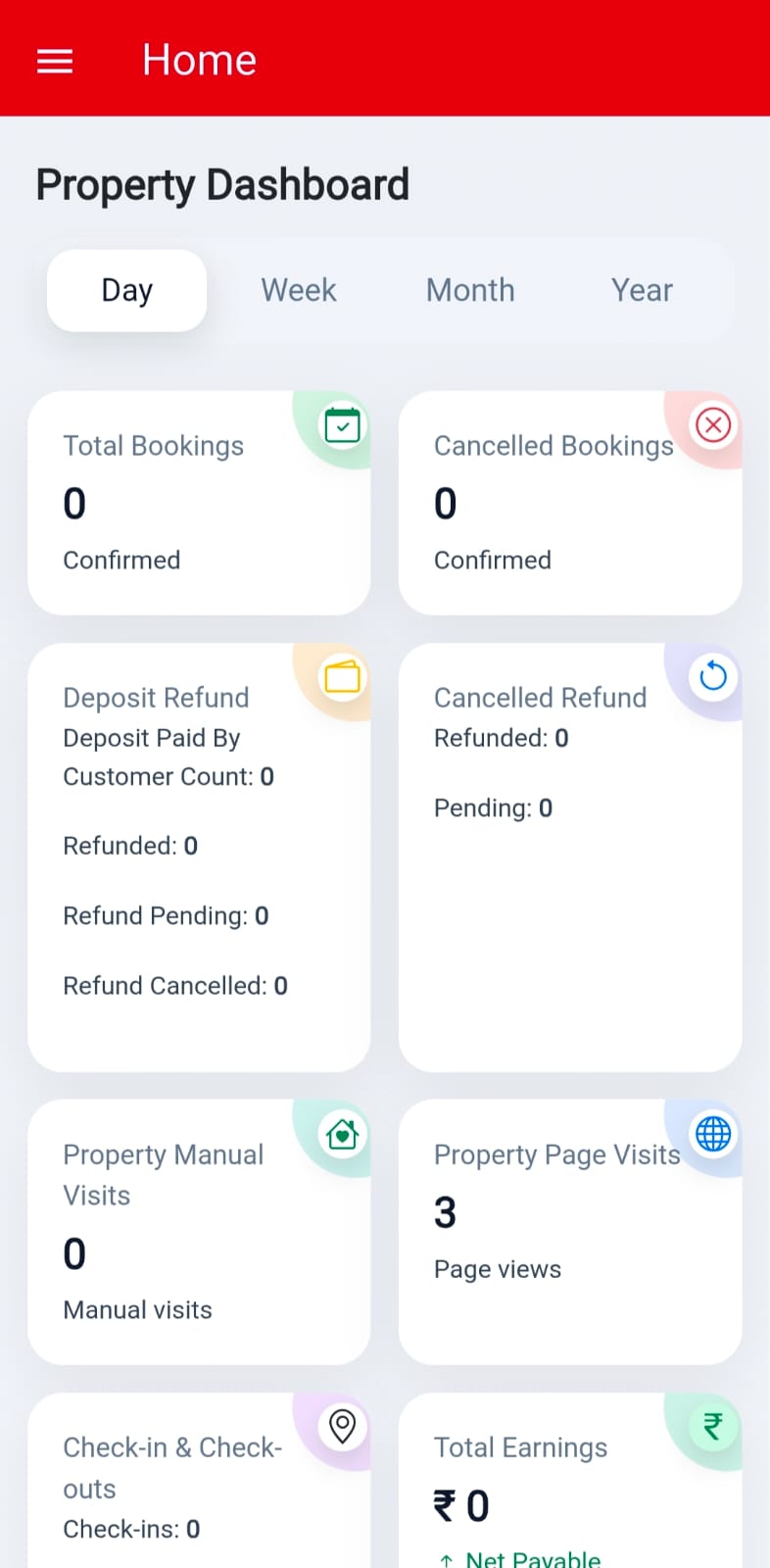Open the globe icon on Property Page Visits

click(x=713, y=1134)
